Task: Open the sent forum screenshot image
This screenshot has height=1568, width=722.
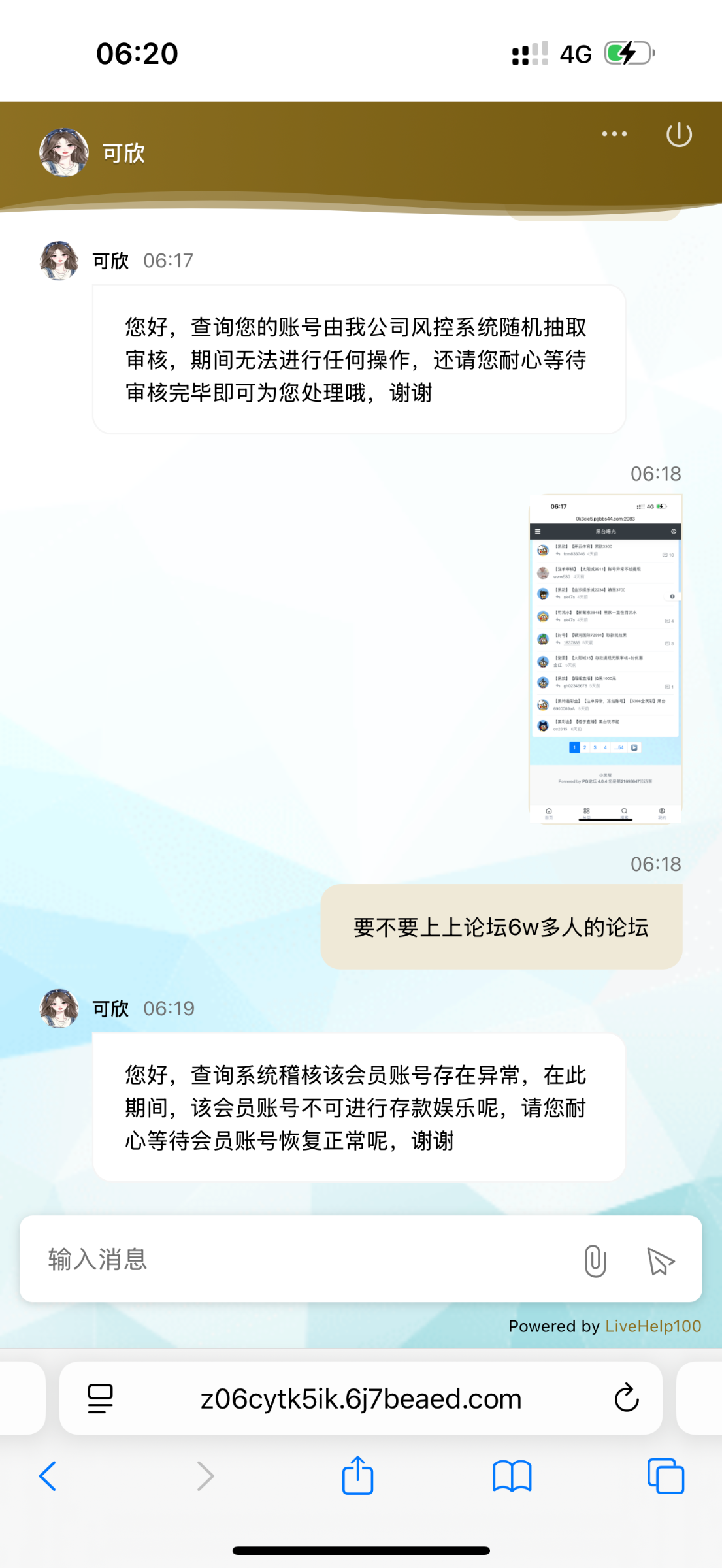Action: 605,659
